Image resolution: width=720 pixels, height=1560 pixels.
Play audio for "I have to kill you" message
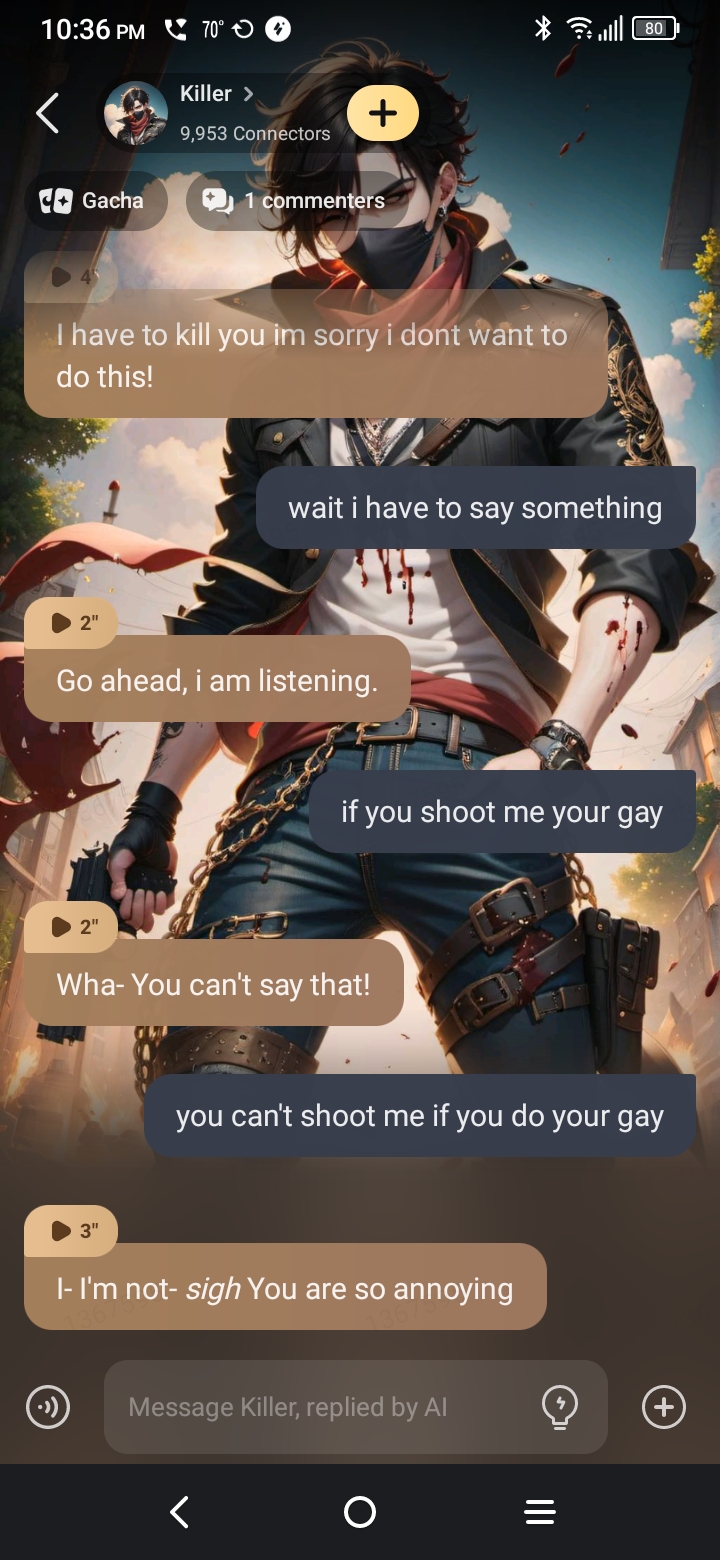point(70,277)
